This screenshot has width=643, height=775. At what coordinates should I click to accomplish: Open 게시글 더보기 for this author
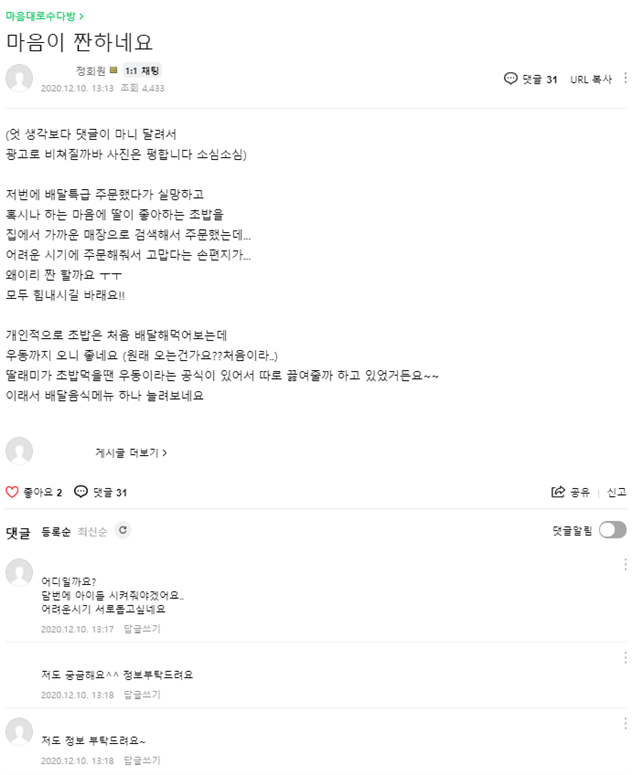(130, 452)
